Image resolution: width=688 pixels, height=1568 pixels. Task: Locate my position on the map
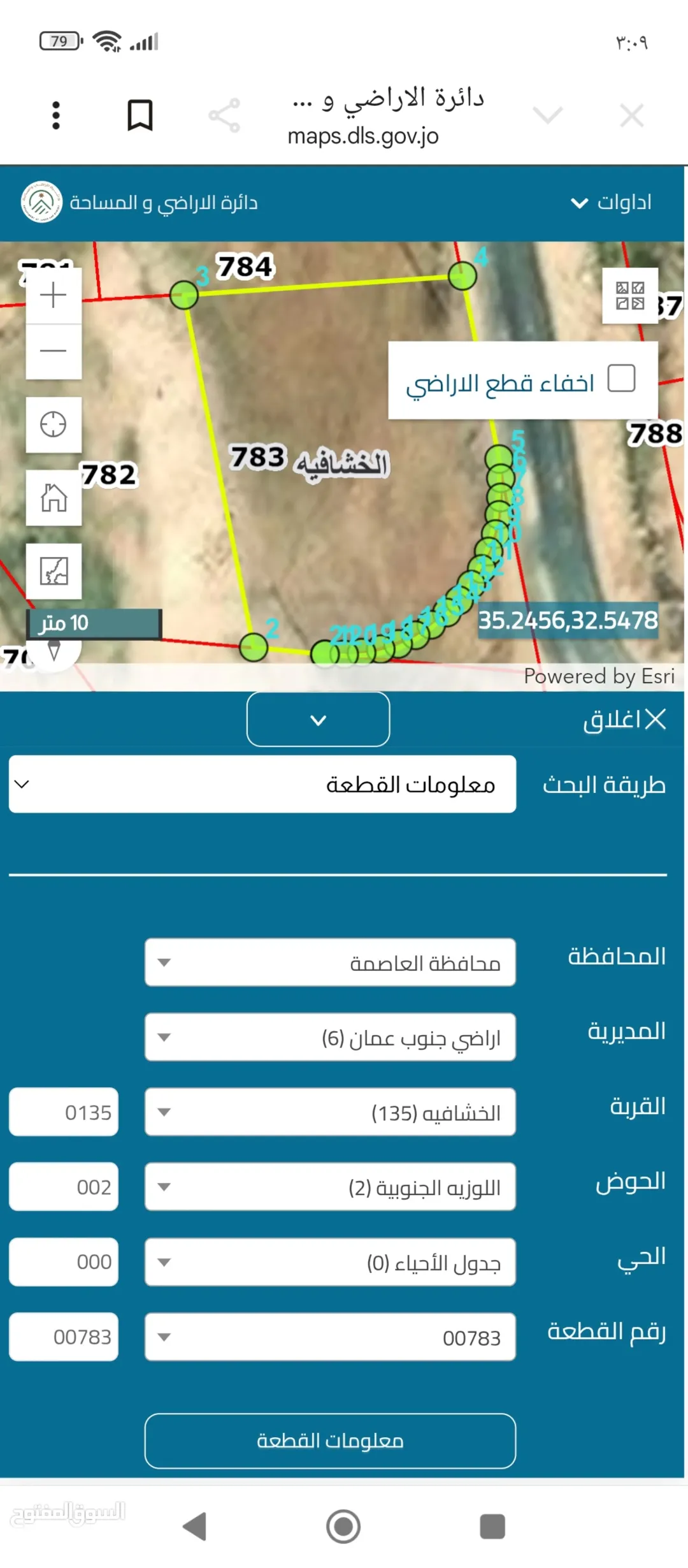[x=54, y=425]
